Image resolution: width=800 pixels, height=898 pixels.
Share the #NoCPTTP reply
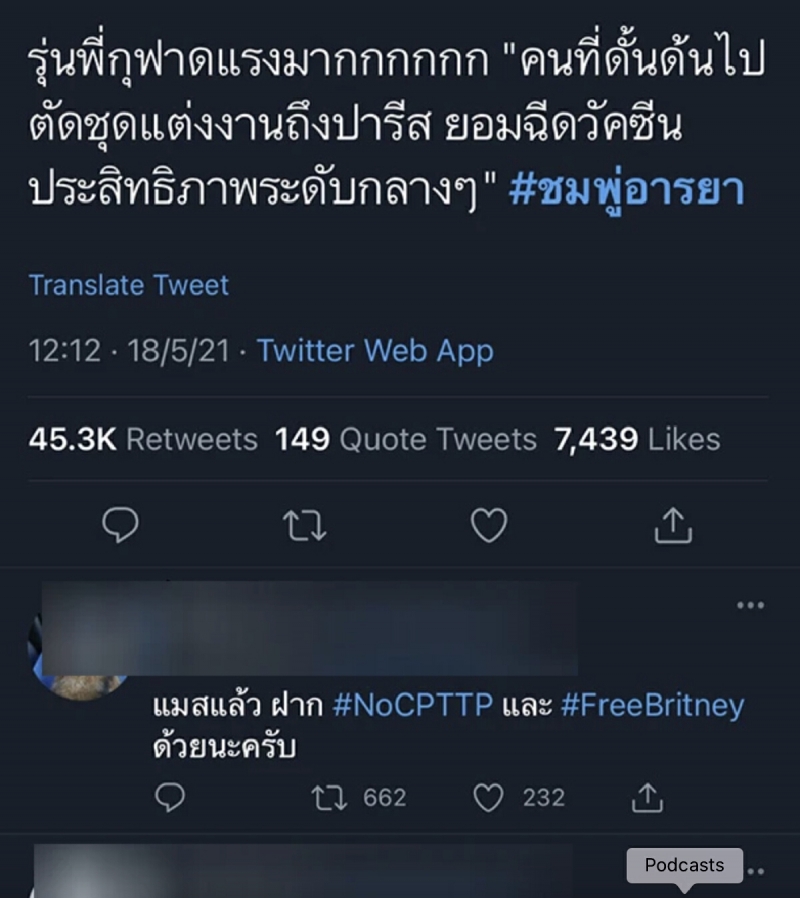647,797
